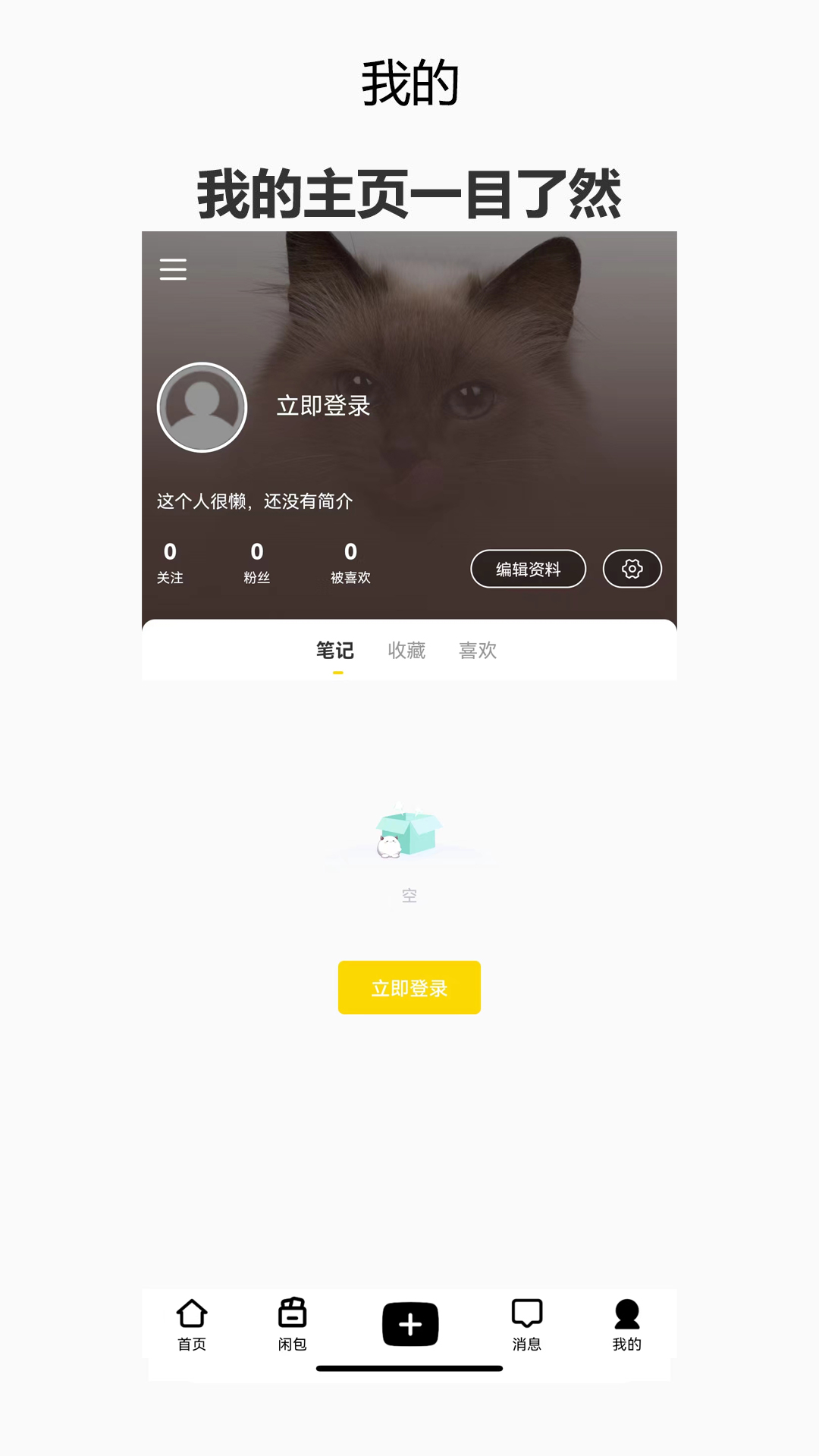Tap the plus button to create a post
The width and height of the screenshot is (819, 1456).
tap(409, 1318)
